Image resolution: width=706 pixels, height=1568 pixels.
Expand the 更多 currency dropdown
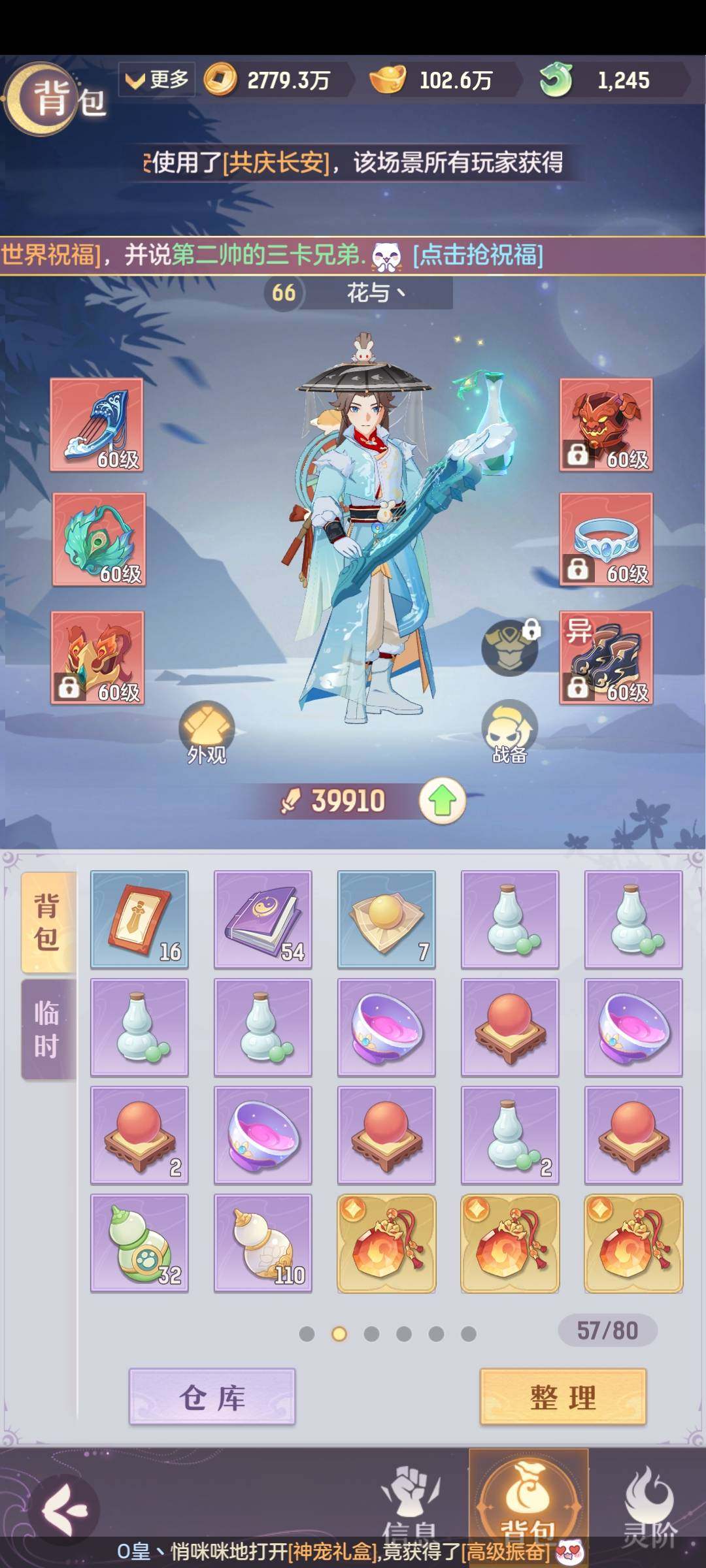(157, 80)
